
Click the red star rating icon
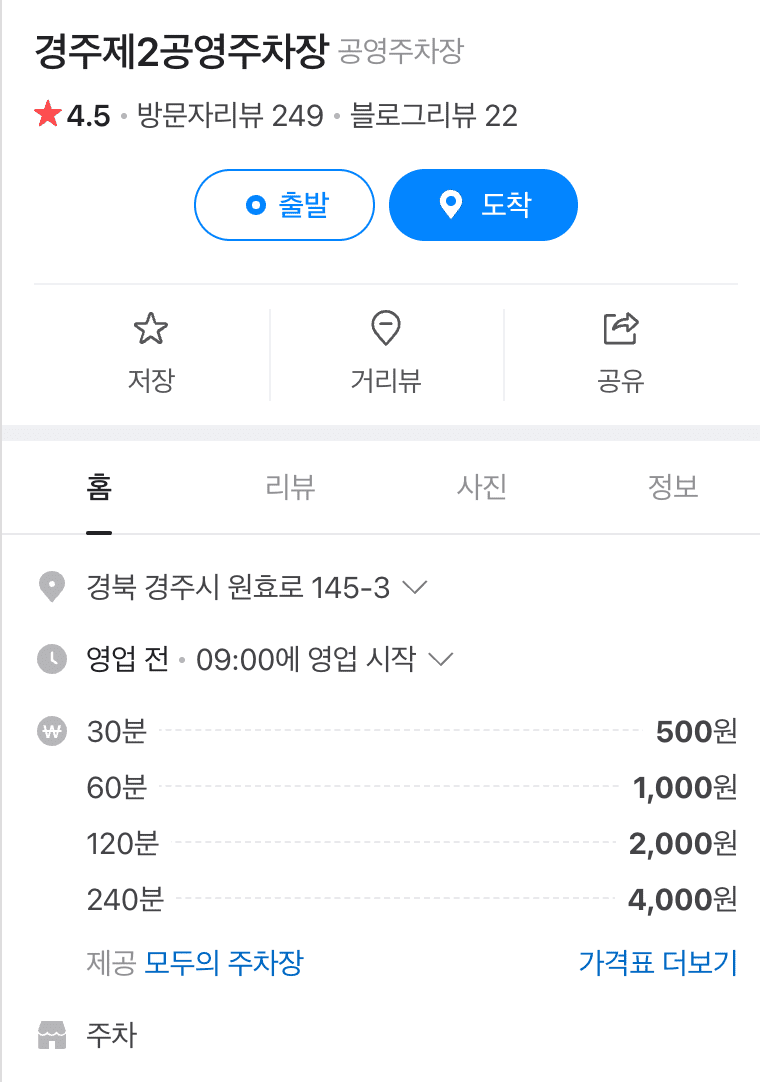[x=46, y=114]
